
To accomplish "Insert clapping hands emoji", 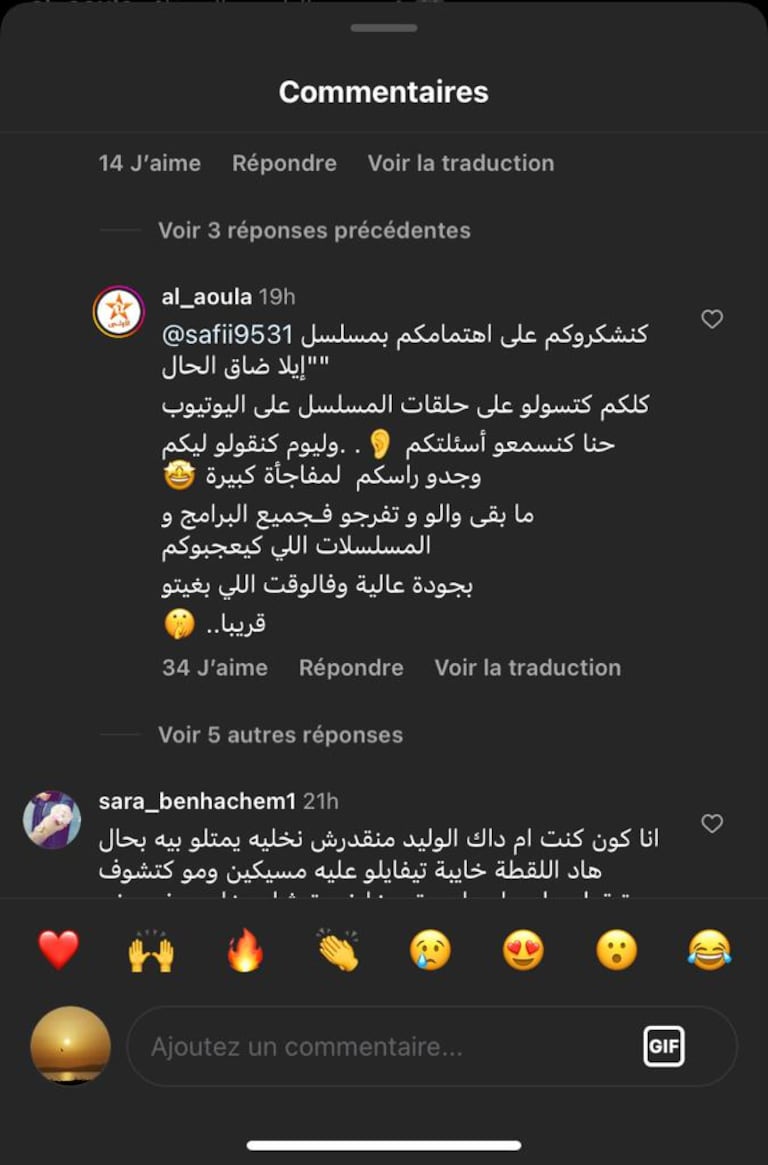I will pos(338,950).
